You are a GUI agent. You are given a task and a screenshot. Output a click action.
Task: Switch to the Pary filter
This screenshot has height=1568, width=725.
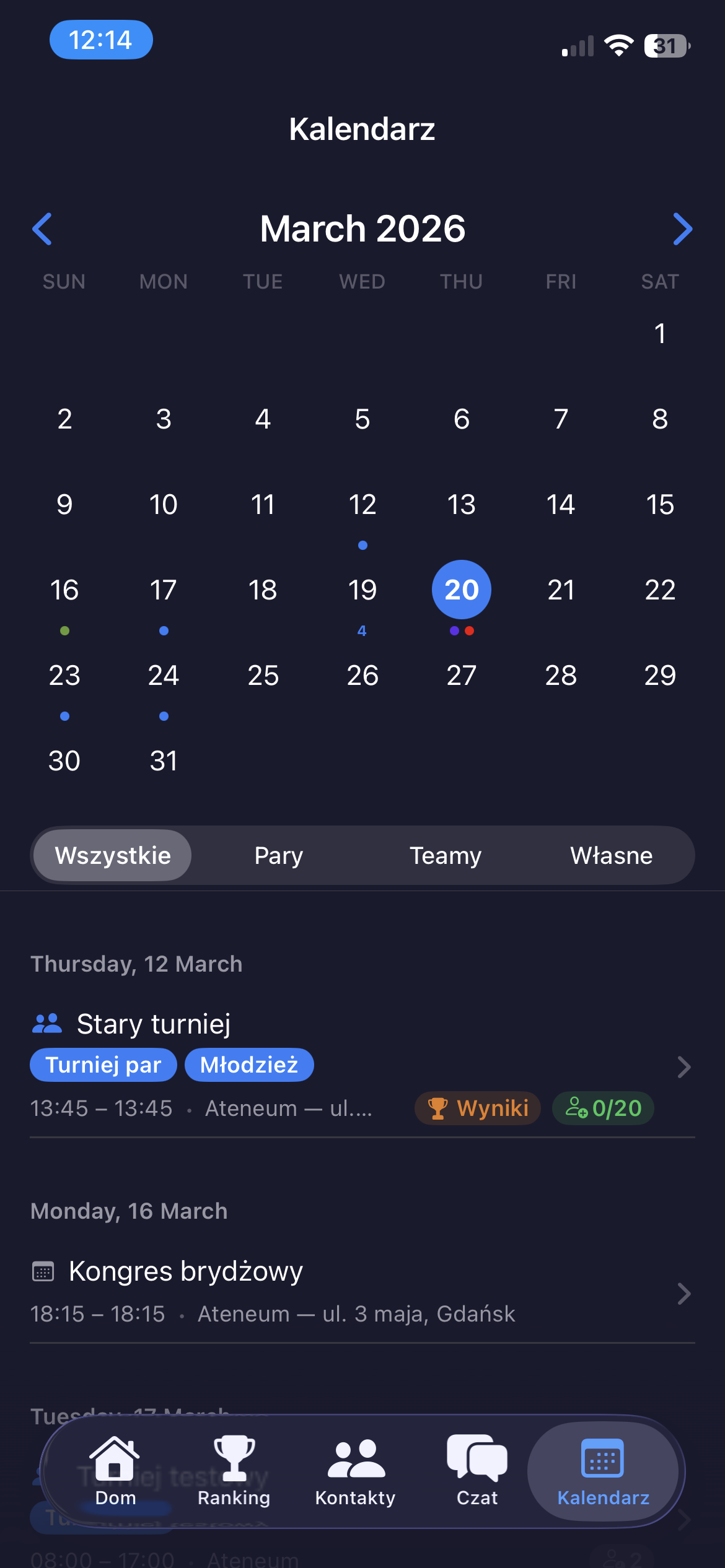pos(278,855)
